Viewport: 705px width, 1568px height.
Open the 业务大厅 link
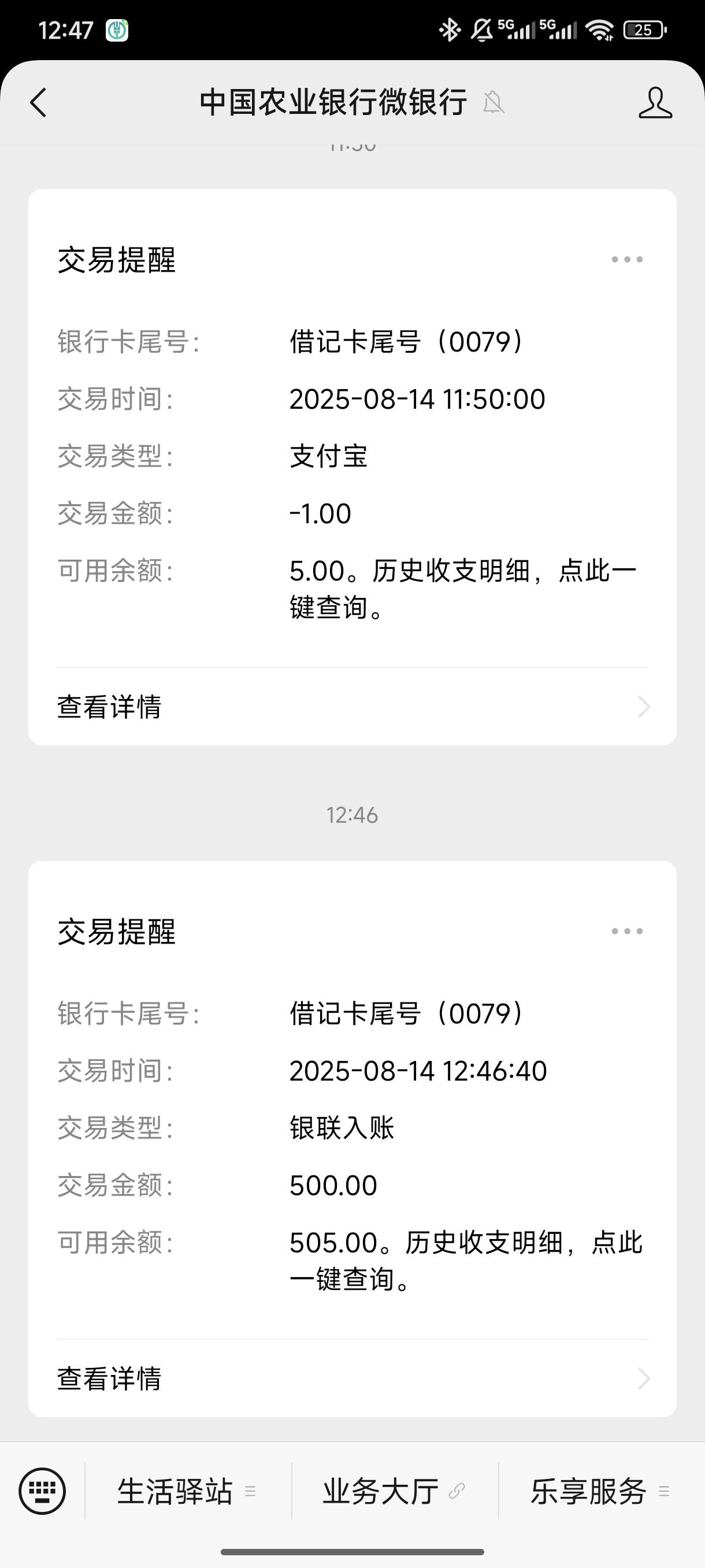click(x=395, y=1491)
